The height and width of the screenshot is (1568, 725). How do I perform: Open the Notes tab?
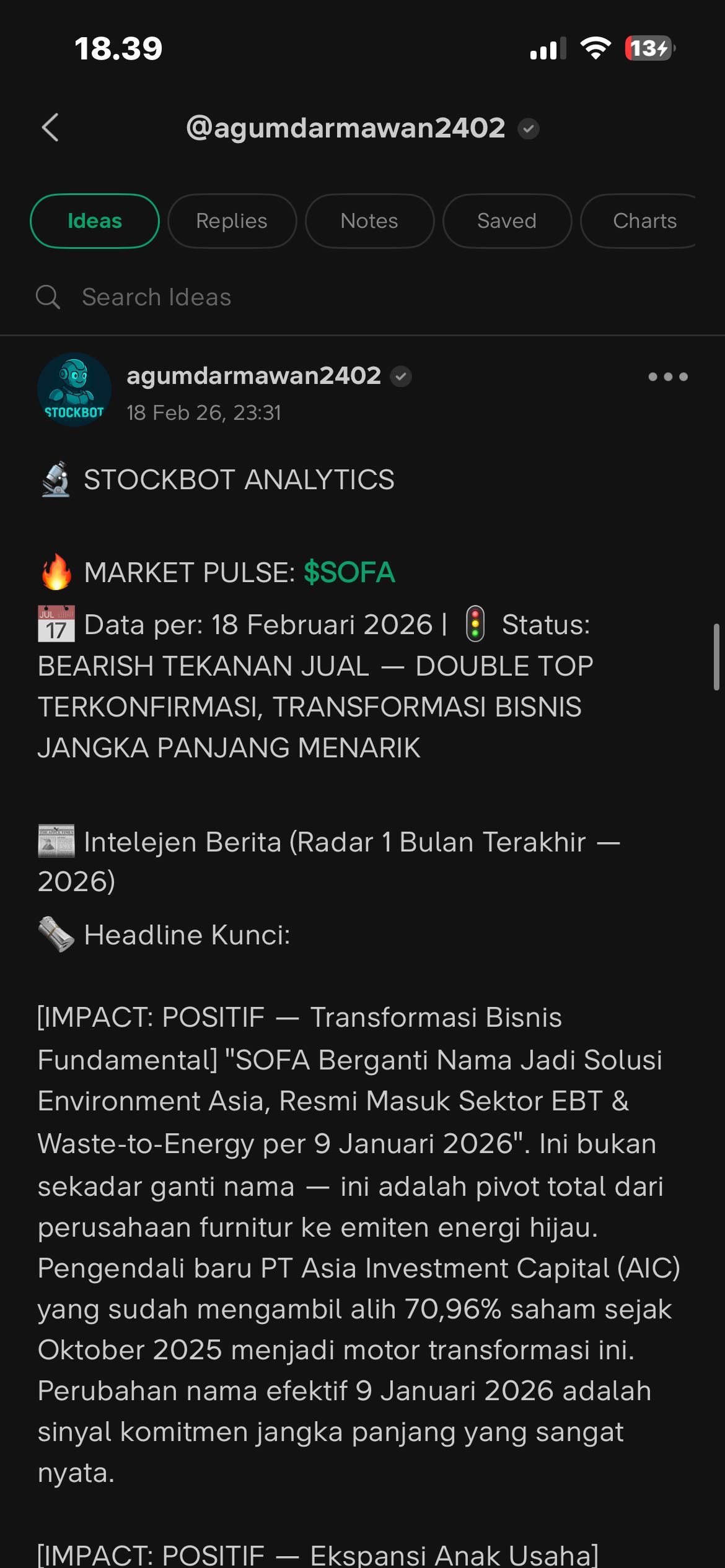tap(369, 221)
